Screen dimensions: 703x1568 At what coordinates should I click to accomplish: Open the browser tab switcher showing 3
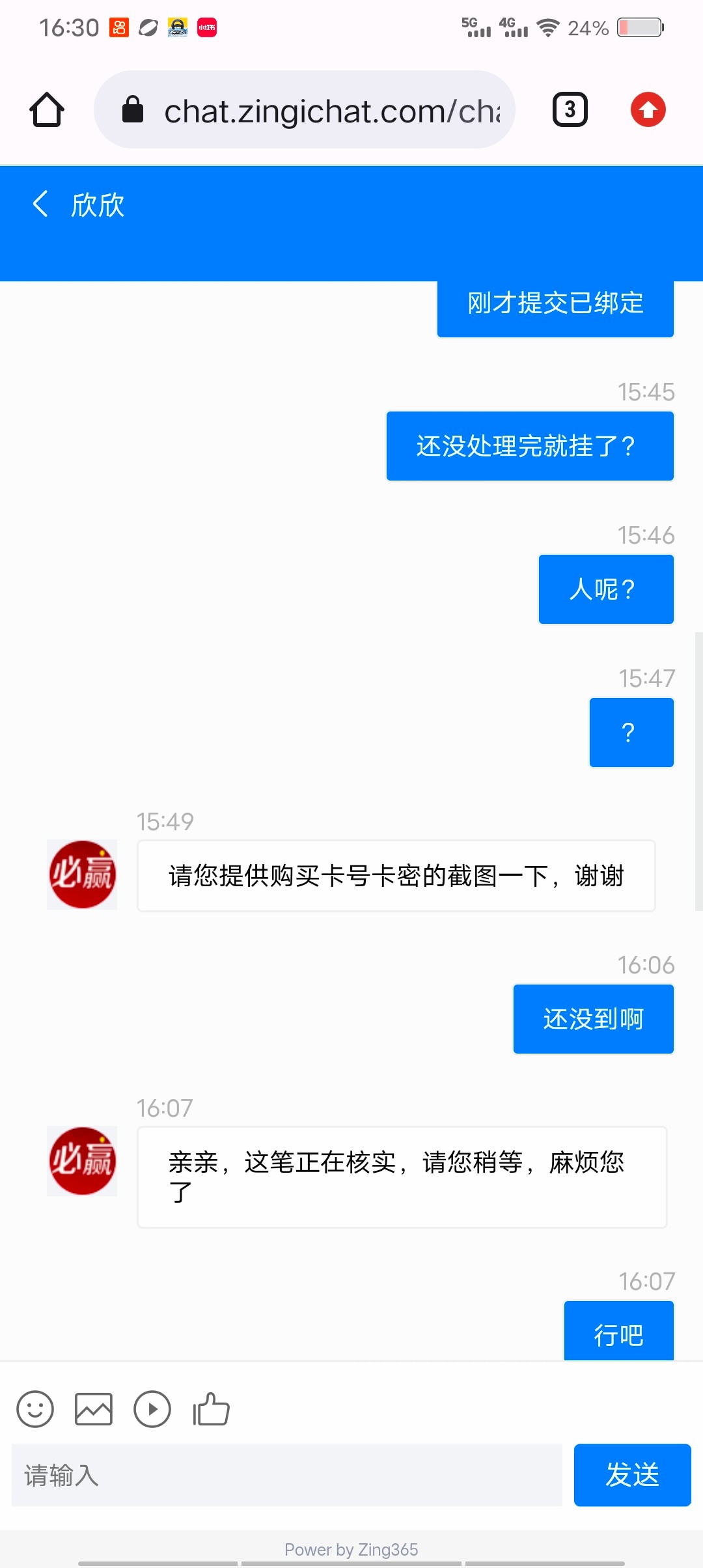click(x=569, y=109)
